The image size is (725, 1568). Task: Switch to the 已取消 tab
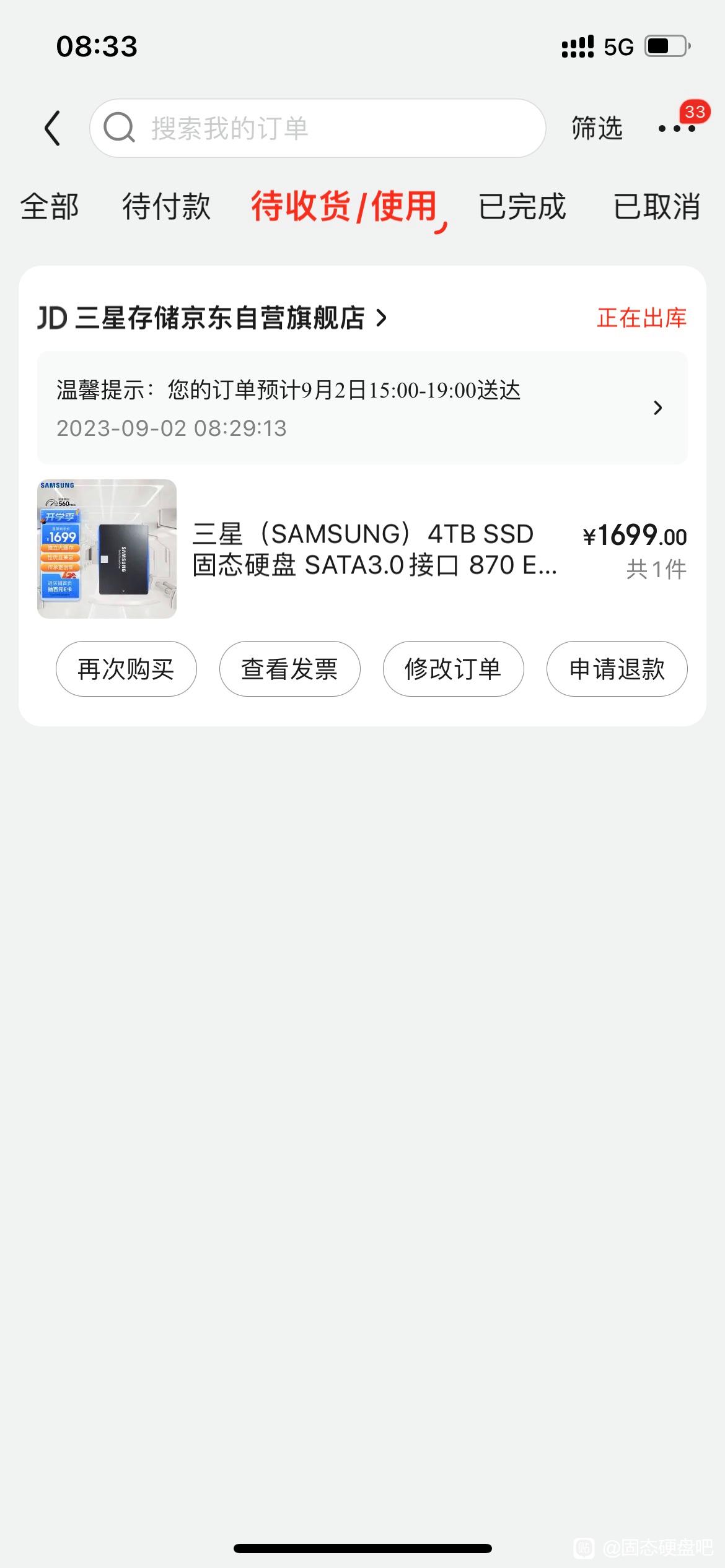[x=656, y=206]
